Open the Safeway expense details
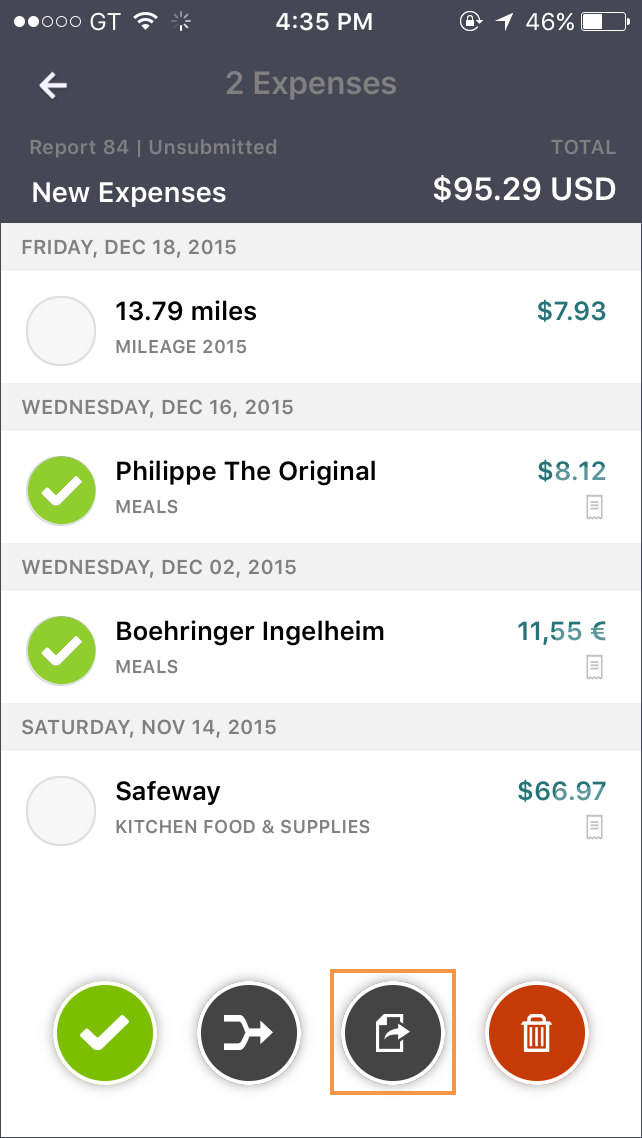 [x=321, y=807]
